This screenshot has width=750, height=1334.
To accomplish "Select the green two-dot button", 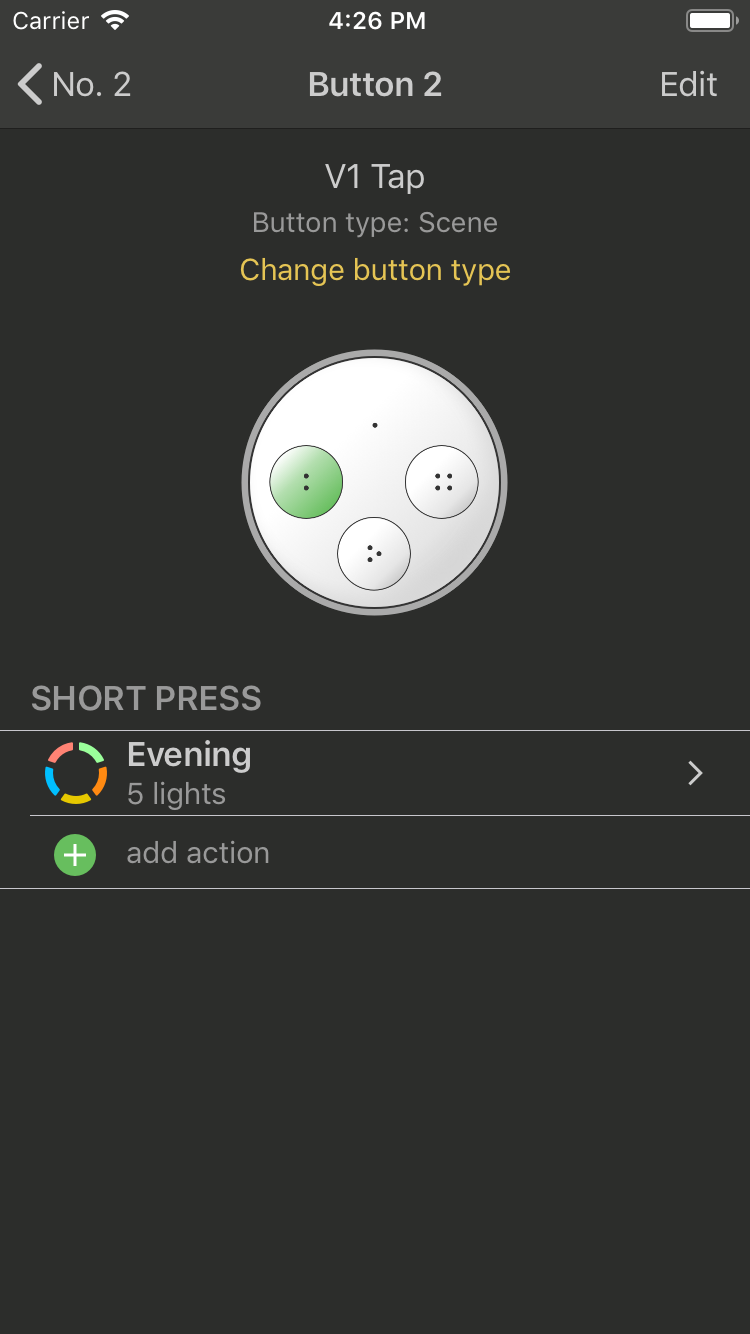I will [306, 482].
